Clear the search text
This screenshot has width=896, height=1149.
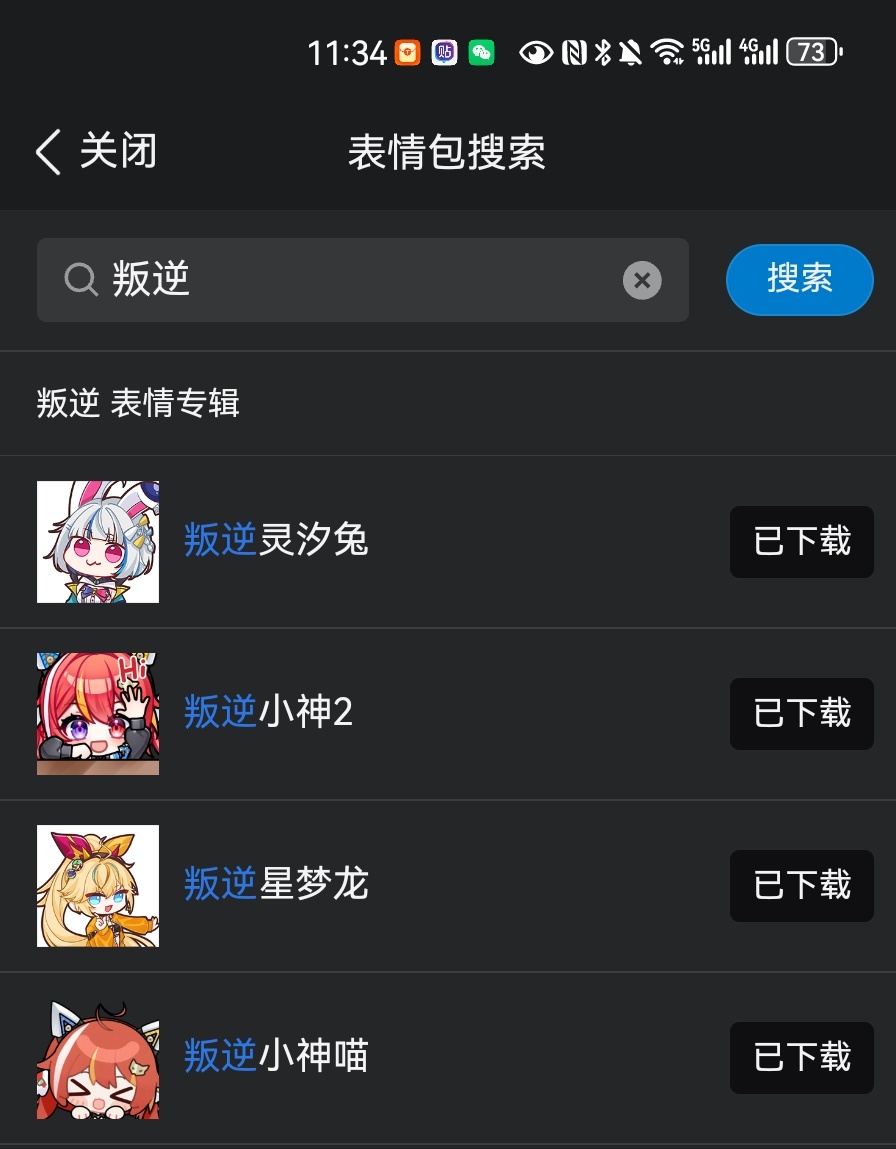[642, 280]
